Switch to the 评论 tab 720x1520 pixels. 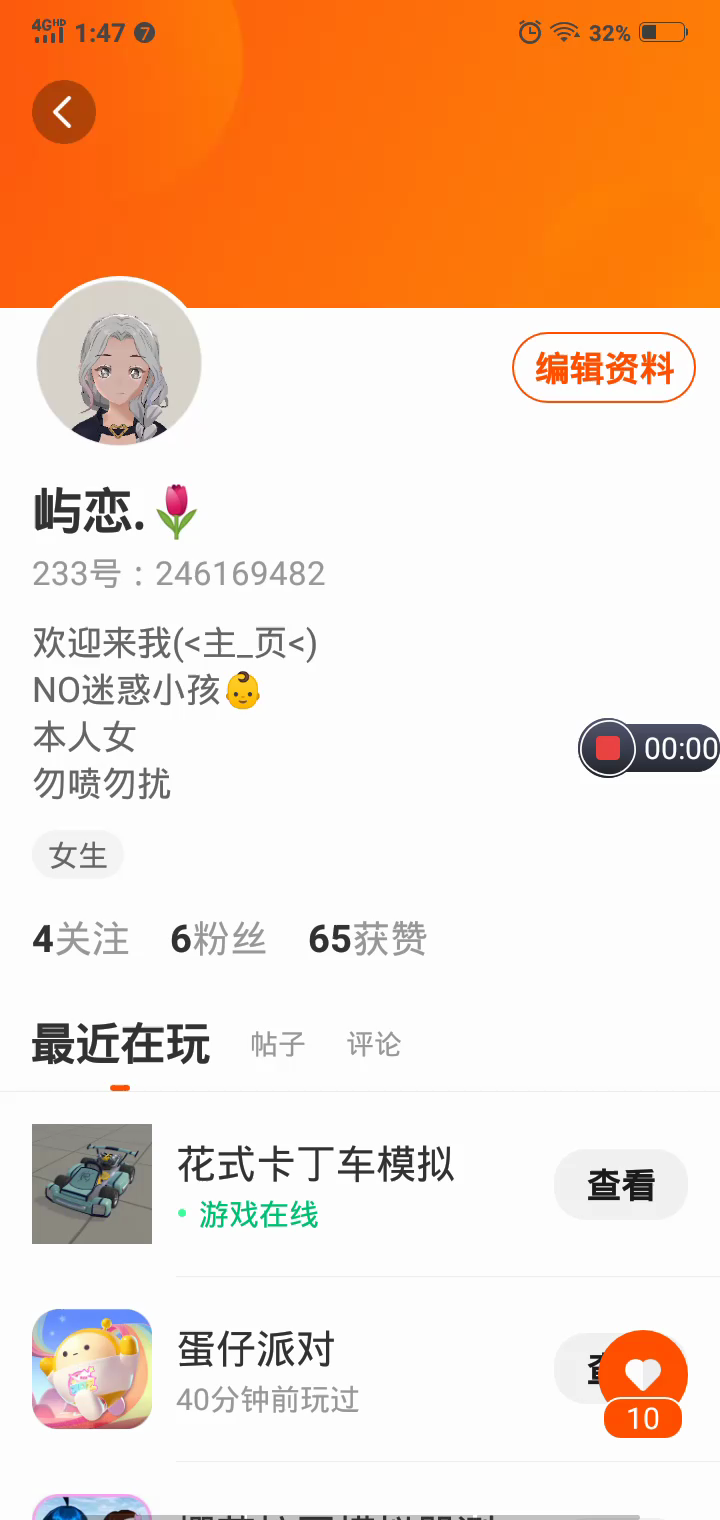[x=374, y=1045]
